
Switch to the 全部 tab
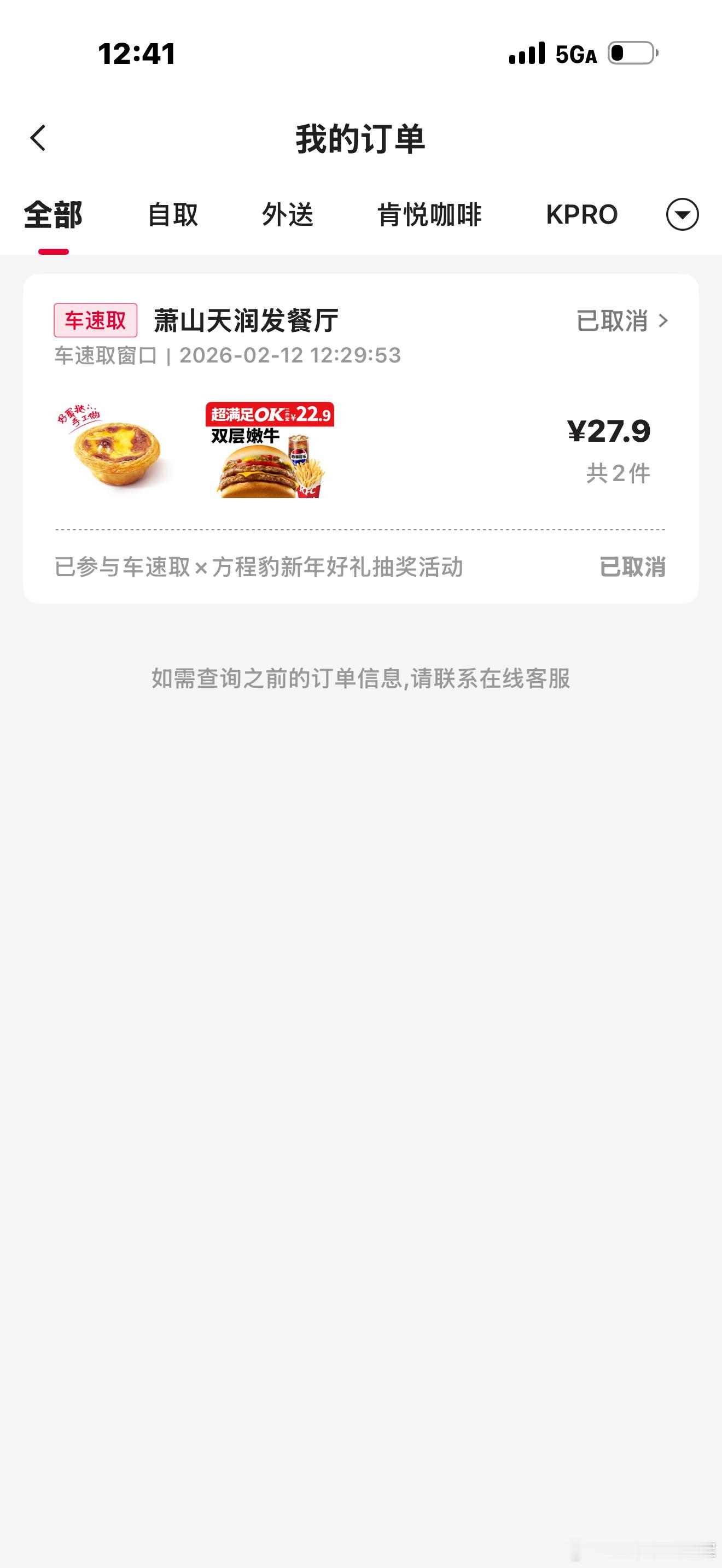click(x=53, y=215)
